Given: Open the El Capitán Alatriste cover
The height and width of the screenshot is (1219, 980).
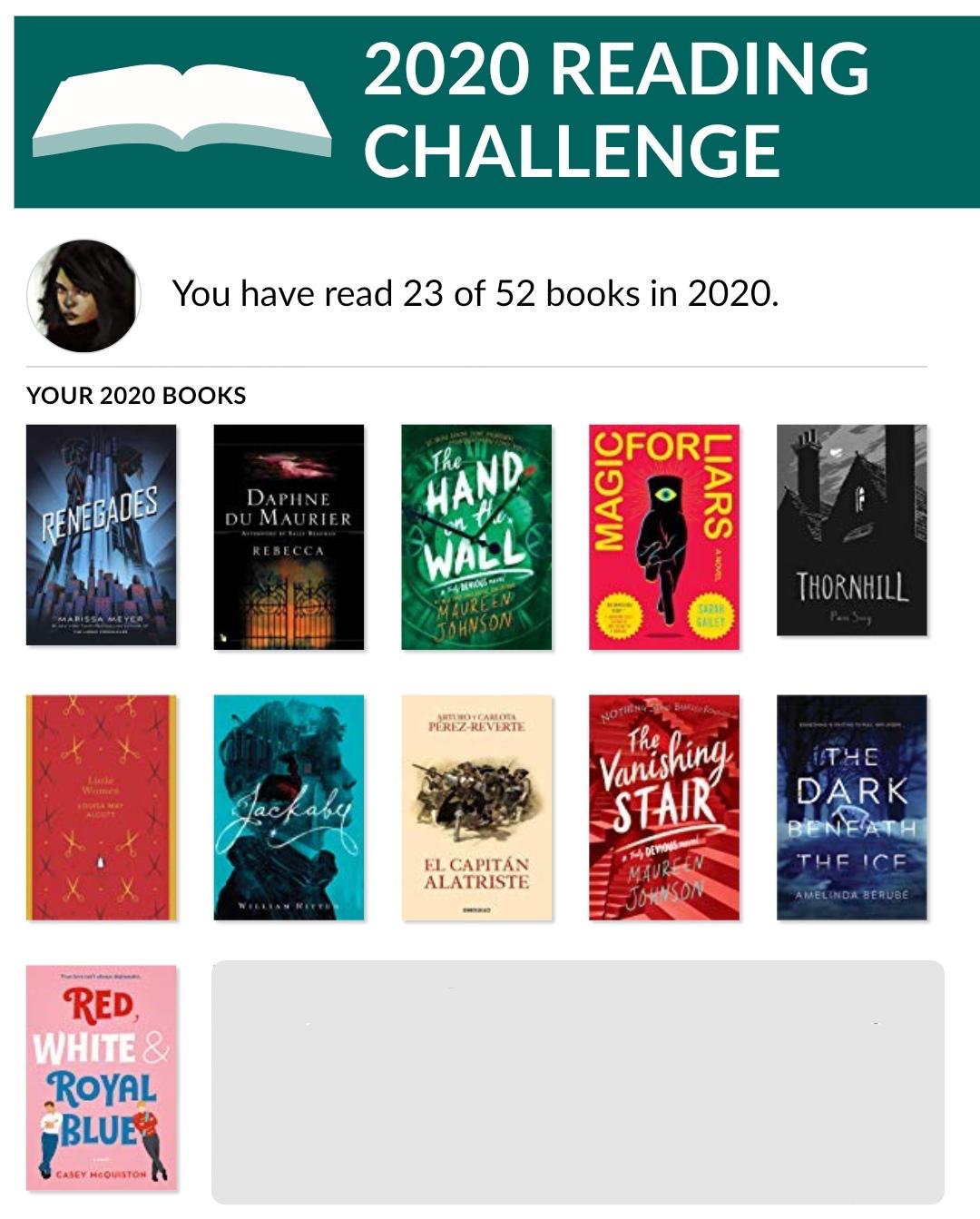Looking at the screenshot, I should pyautogui.click(x=475, y=808).
